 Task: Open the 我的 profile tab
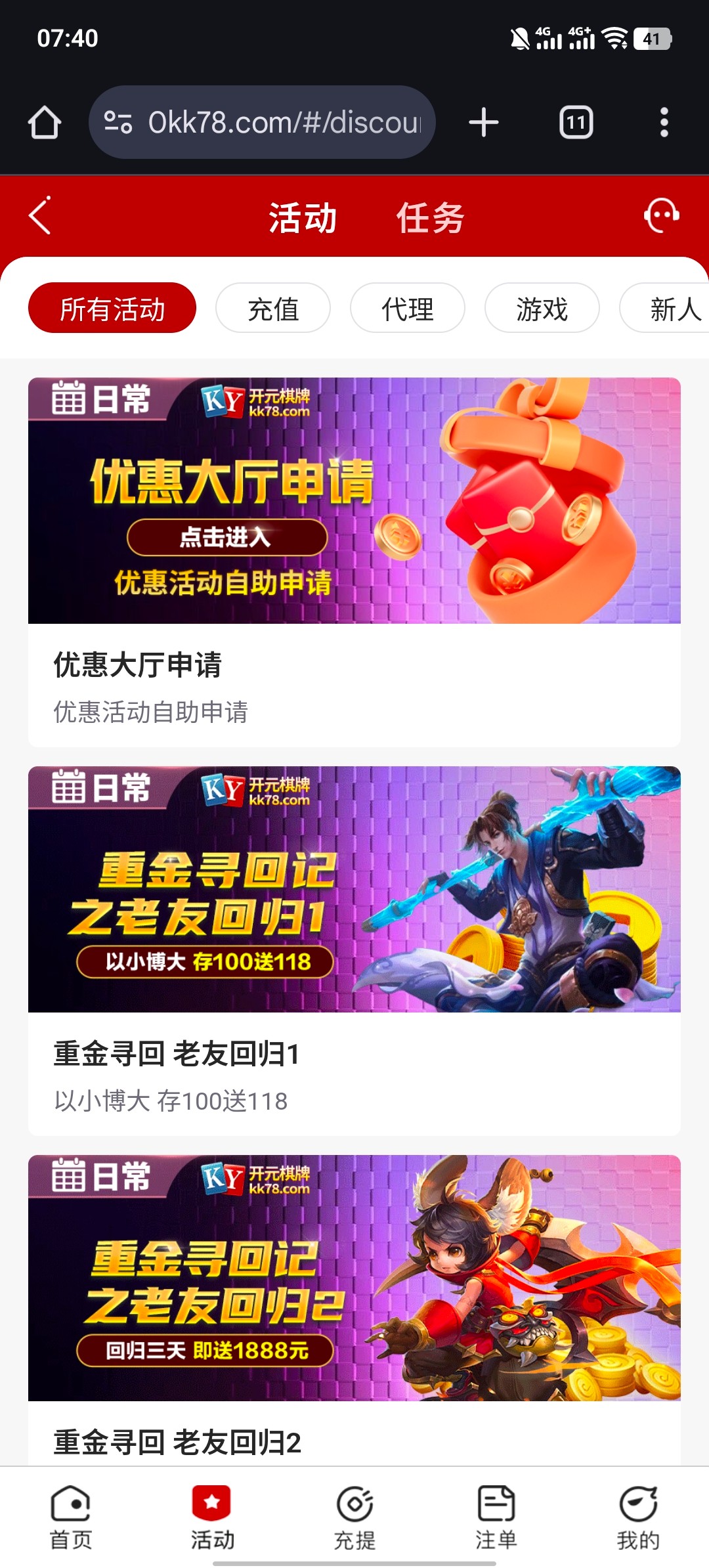[638, 1517]
